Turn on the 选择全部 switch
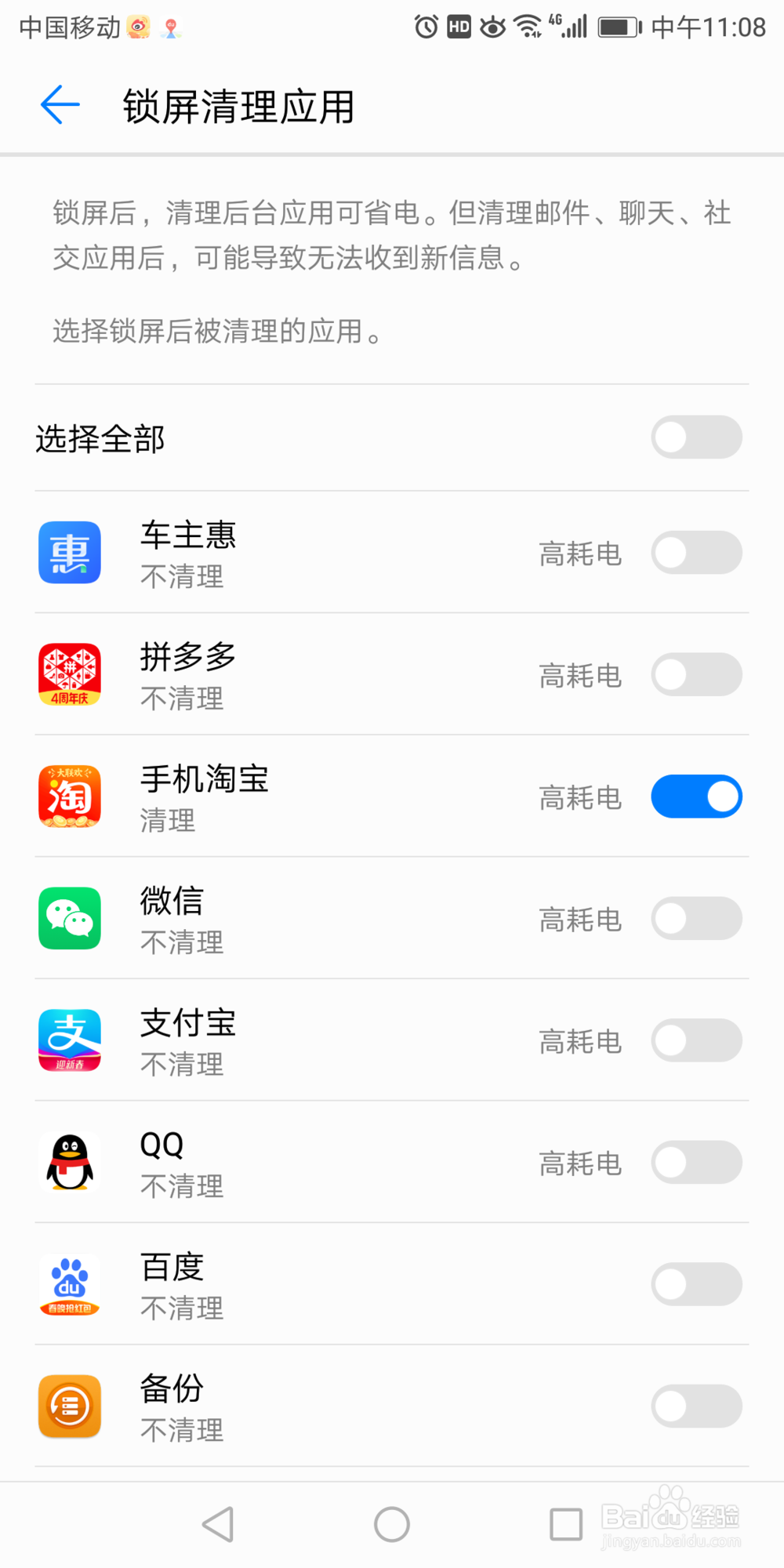 (696, 437)
